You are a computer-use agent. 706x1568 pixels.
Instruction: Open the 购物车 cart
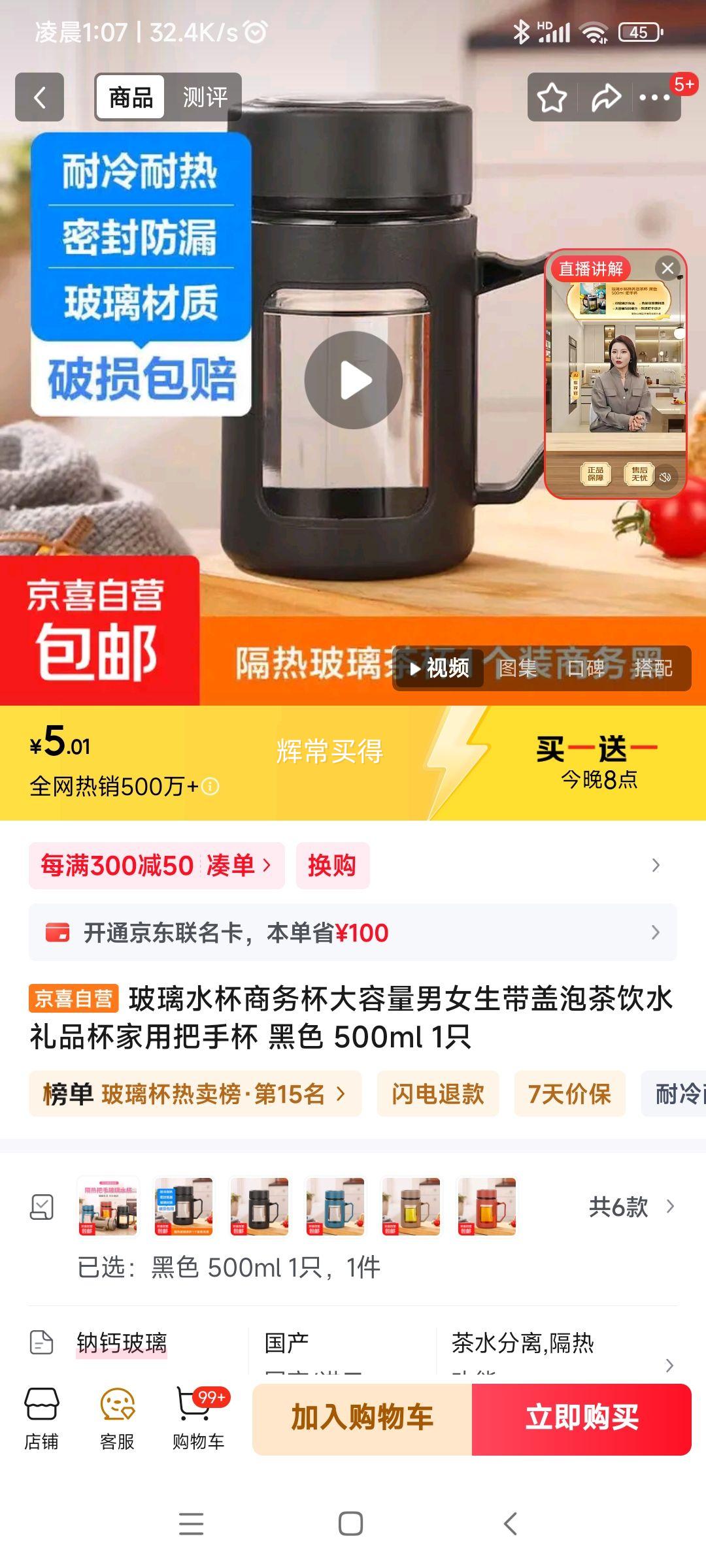pos(198,1419)
